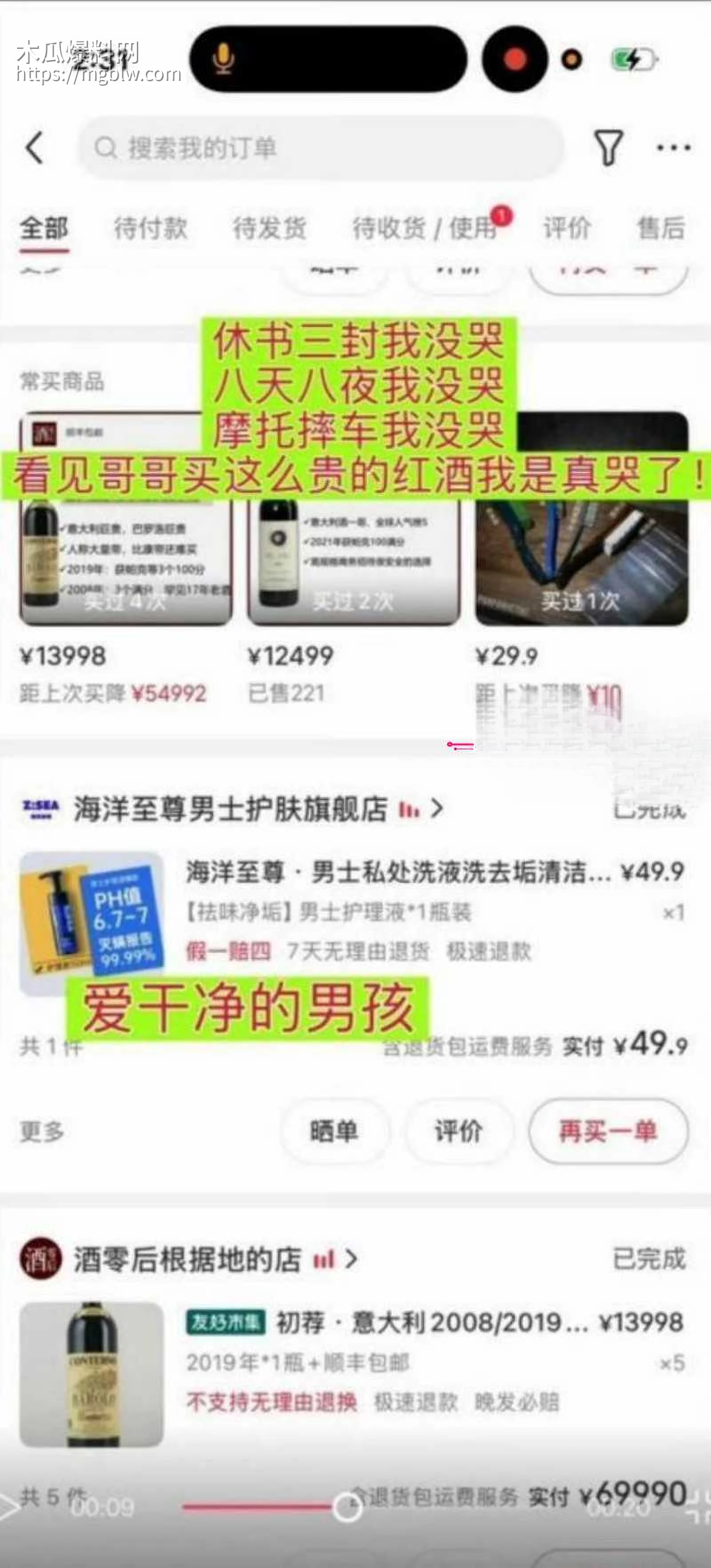Tap the 评价 button below the order
711x1568 pixels.
pyautogui.click(x=459, y=1131)
